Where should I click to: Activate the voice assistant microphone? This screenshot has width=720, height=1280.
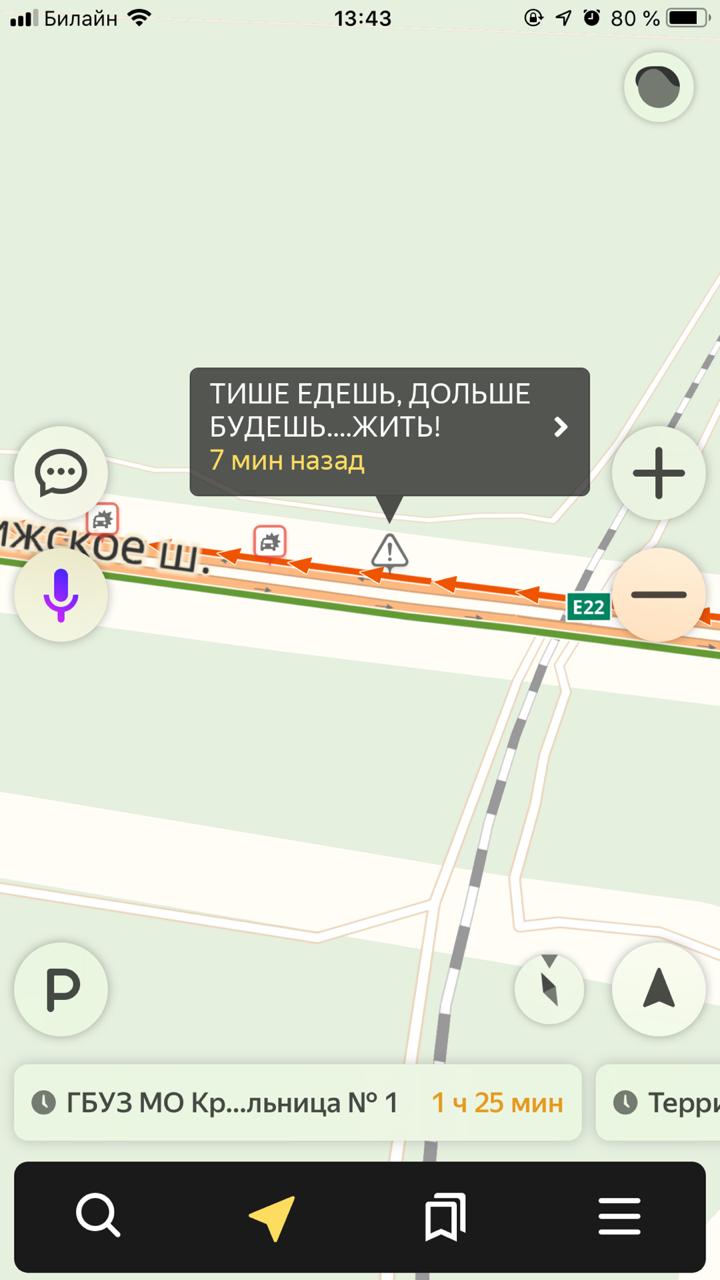click(x=61, y=595)
